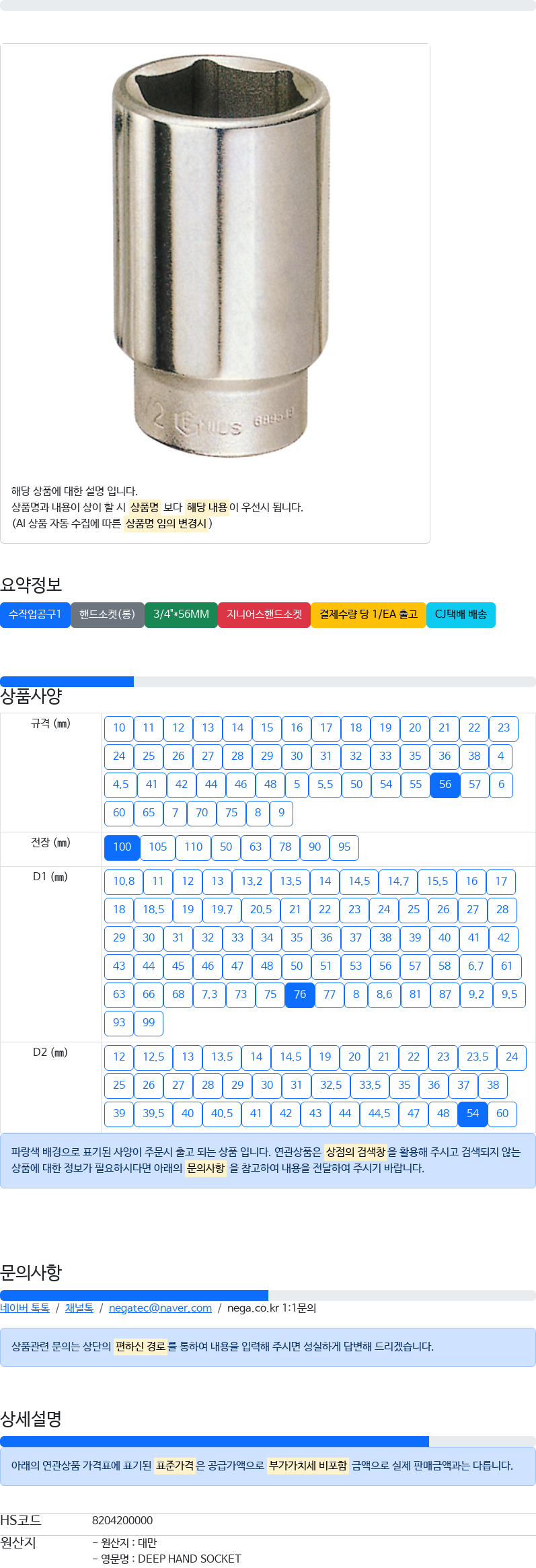Select 12.5 in the D2 row

(x=153, y=1057)
